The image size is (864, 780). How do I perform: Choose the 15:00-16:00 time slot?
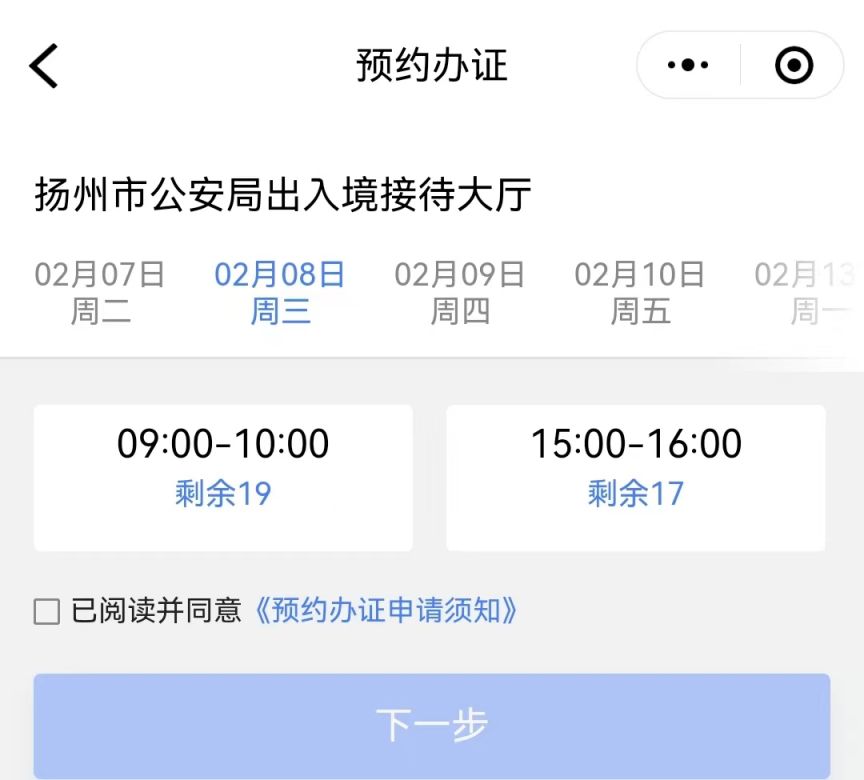click(x=636, y=477)
